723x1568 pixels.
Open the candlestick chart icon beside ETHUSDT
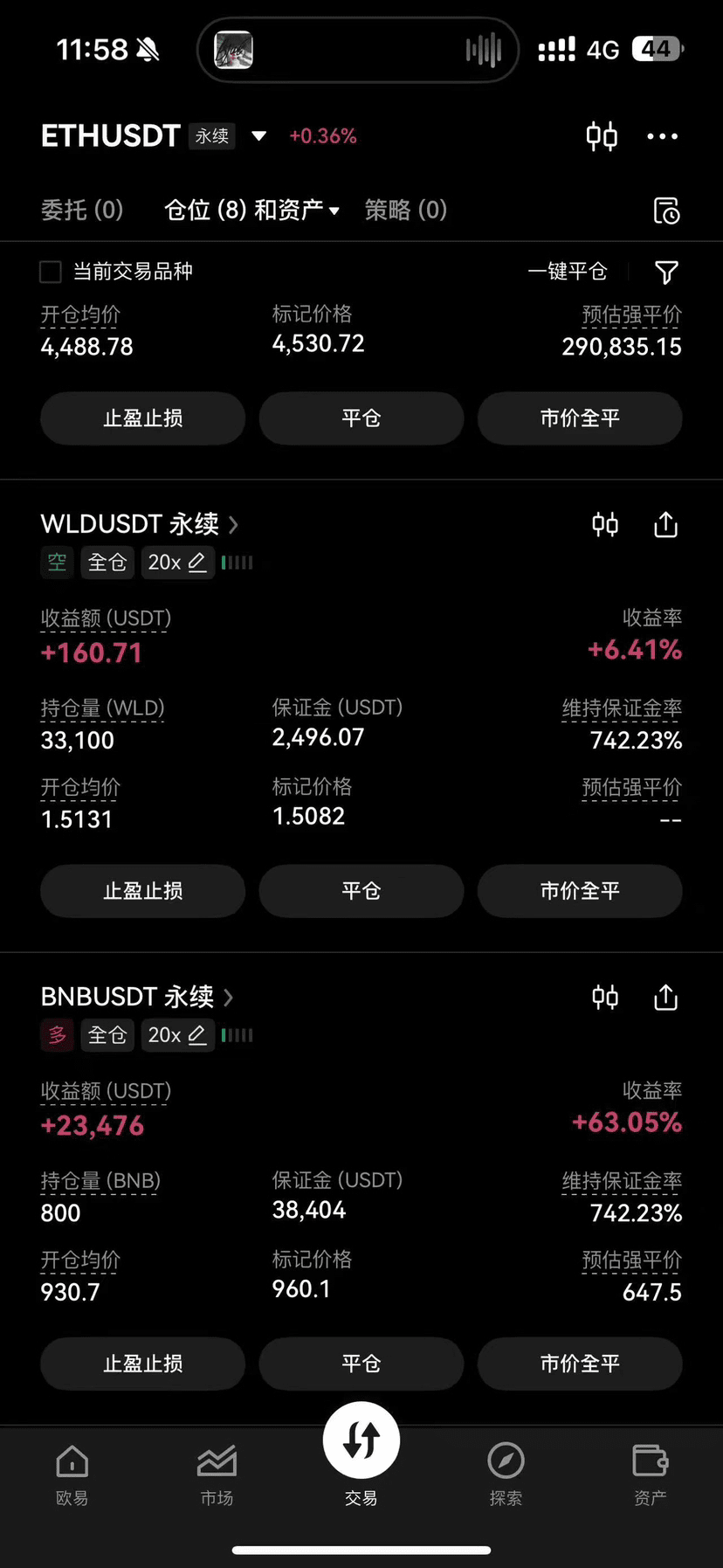click(602, 136)
